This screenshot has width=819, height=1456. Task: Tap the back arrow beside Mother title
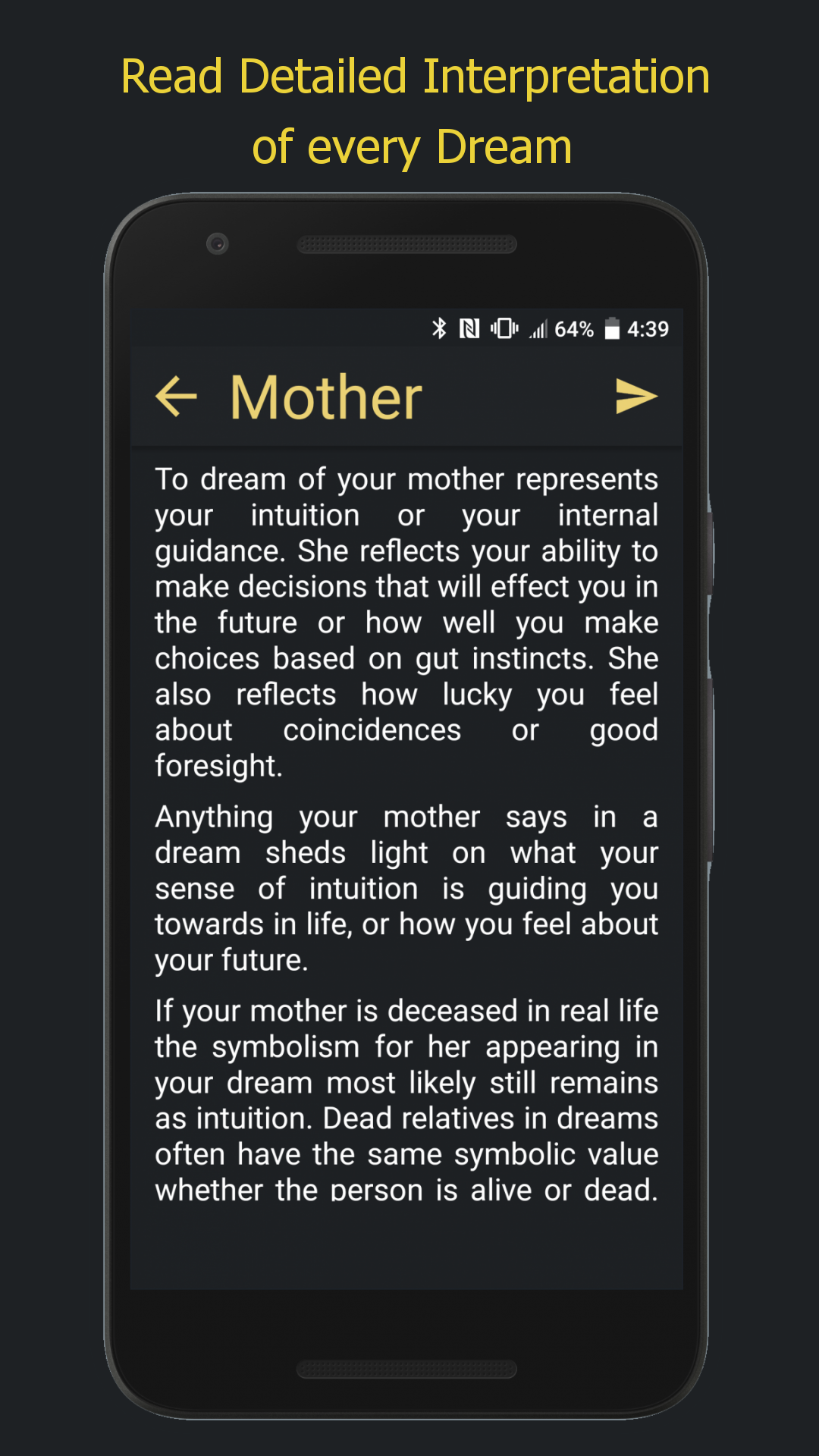(177, 395)
